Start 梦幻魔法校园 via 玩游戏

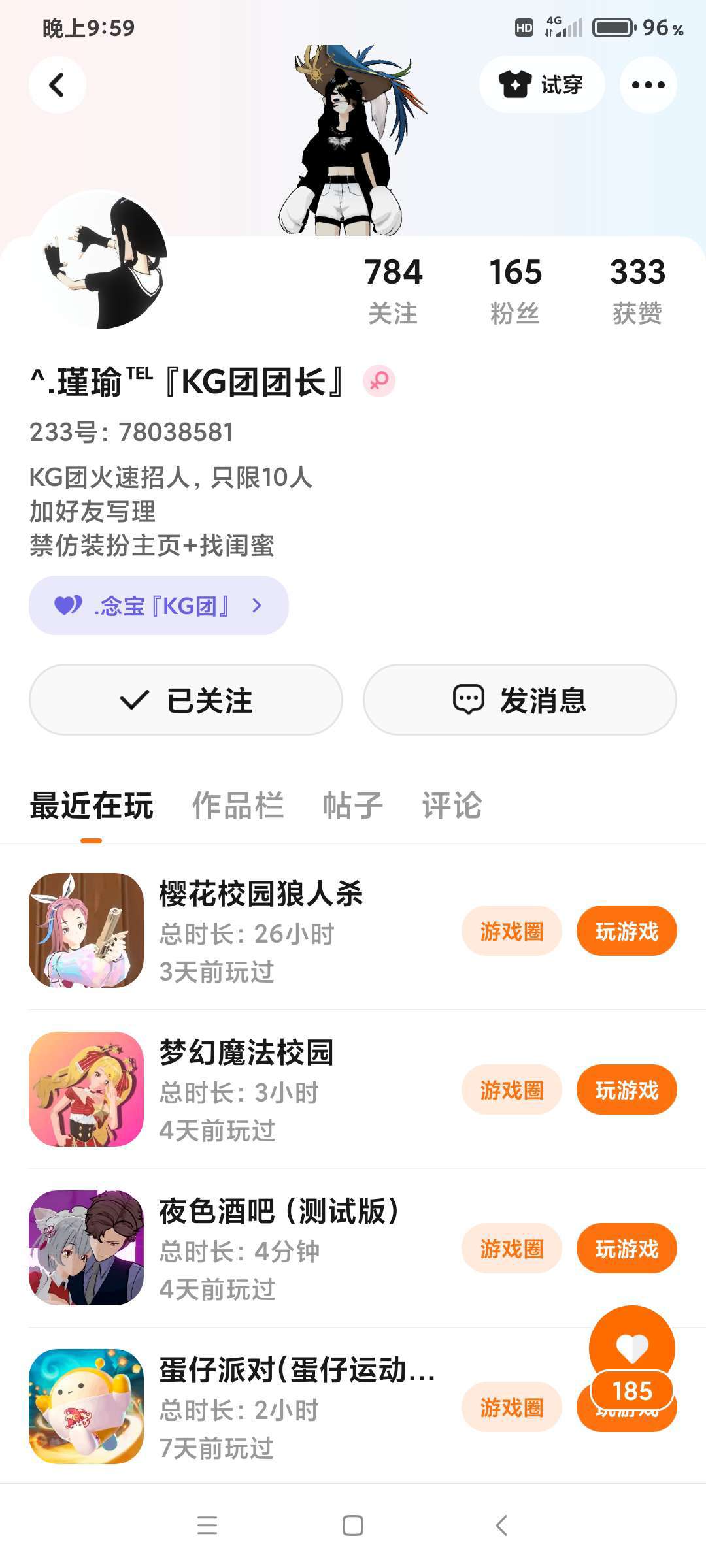pyautogui.click(x=627, y=1090)
